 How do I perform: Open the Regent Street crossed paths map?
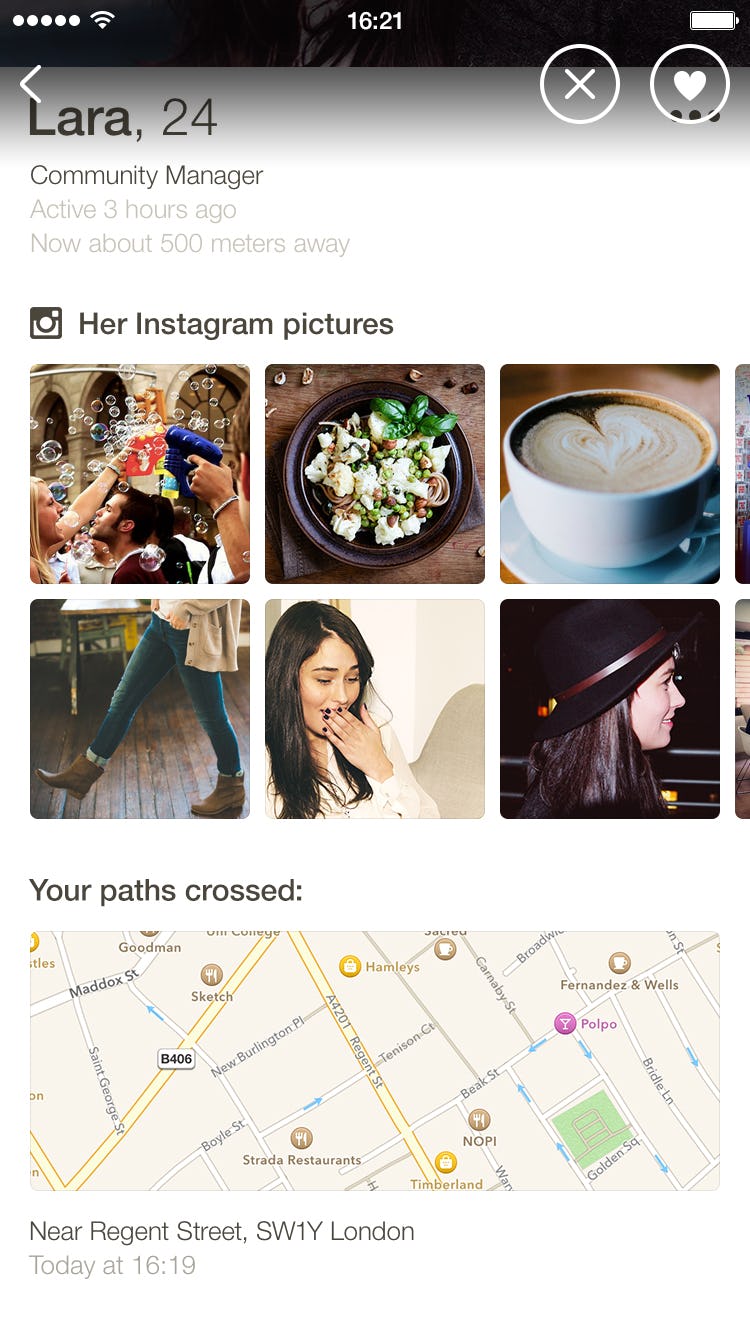pyautogui.click(x=375, y=1061)
